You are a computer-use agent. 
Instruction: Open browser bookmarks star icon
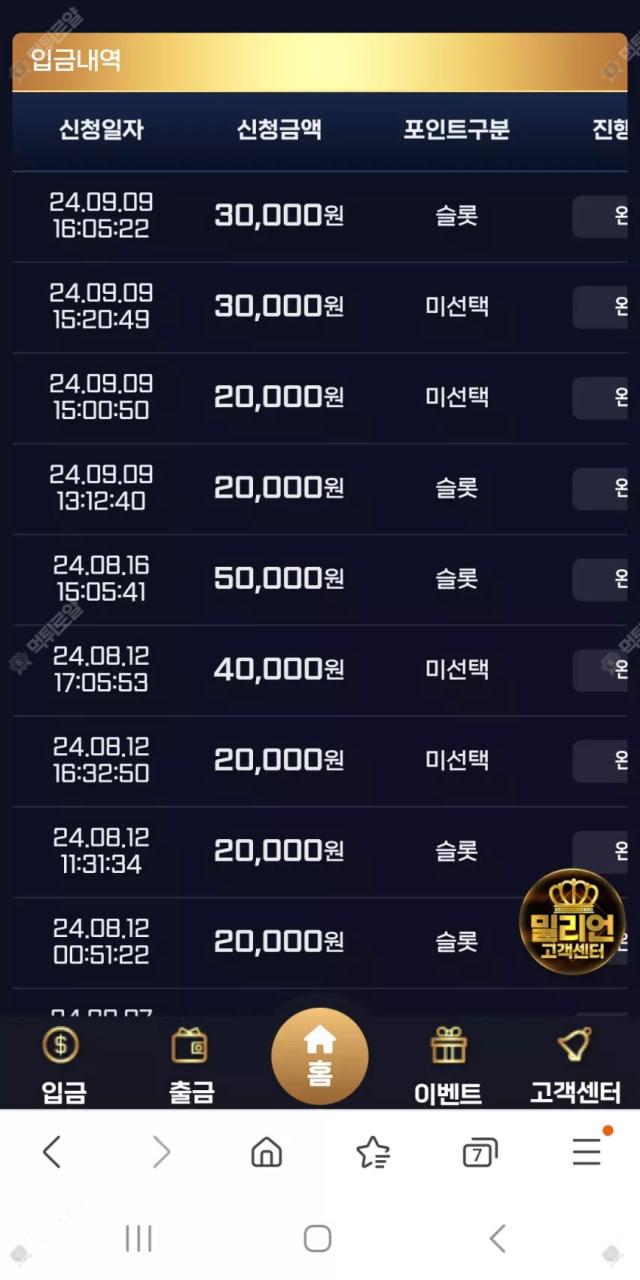(373, 1153)
